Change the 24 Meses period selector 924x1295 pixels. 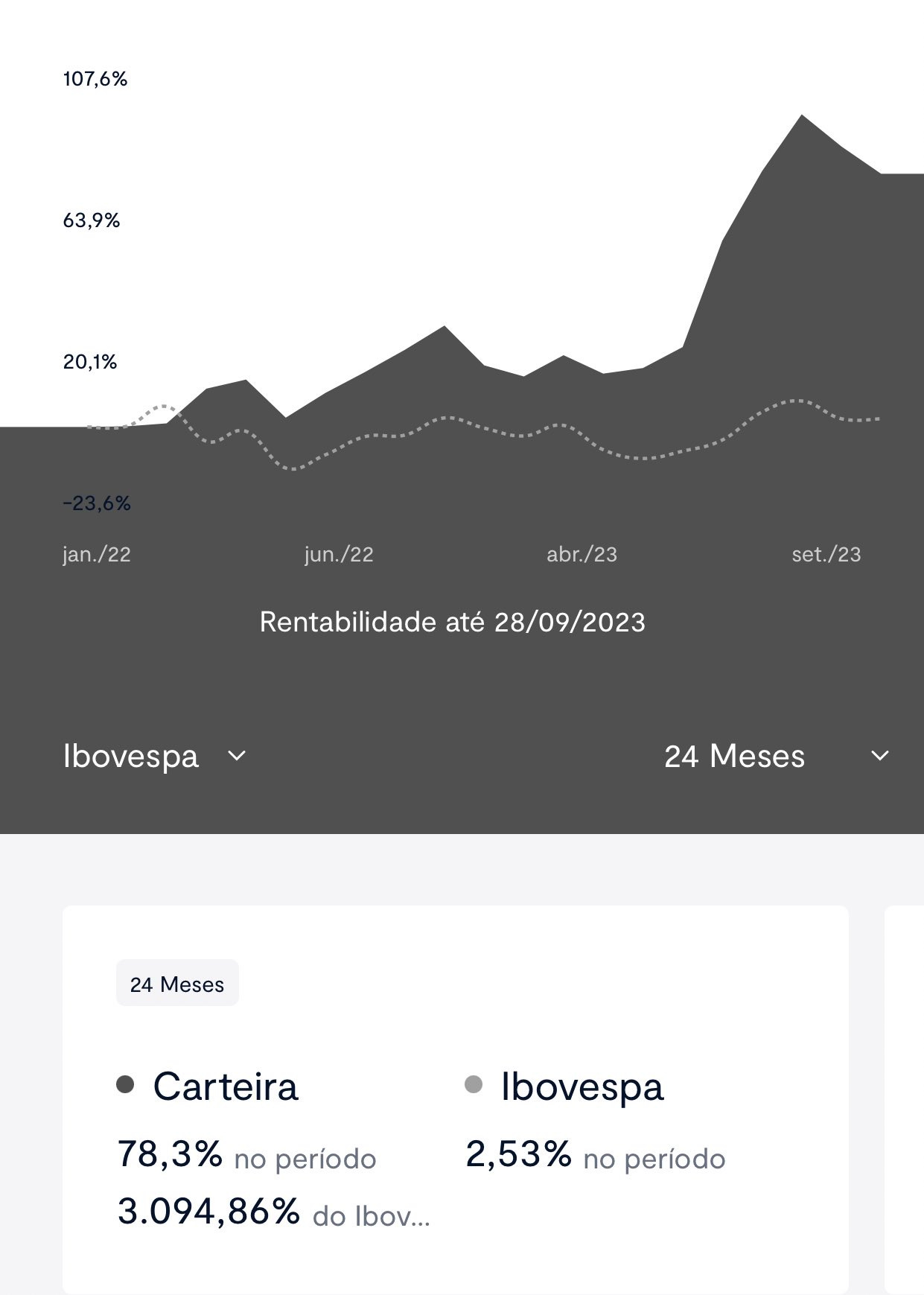click(777, 756)
